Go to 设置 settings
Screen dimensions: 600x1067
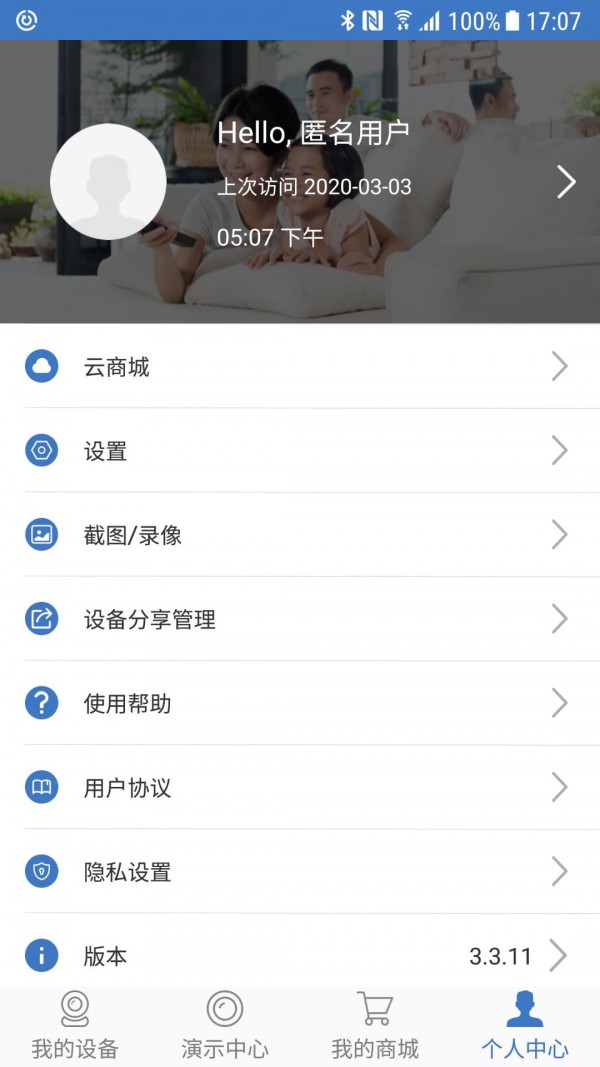tap(300, 451)
